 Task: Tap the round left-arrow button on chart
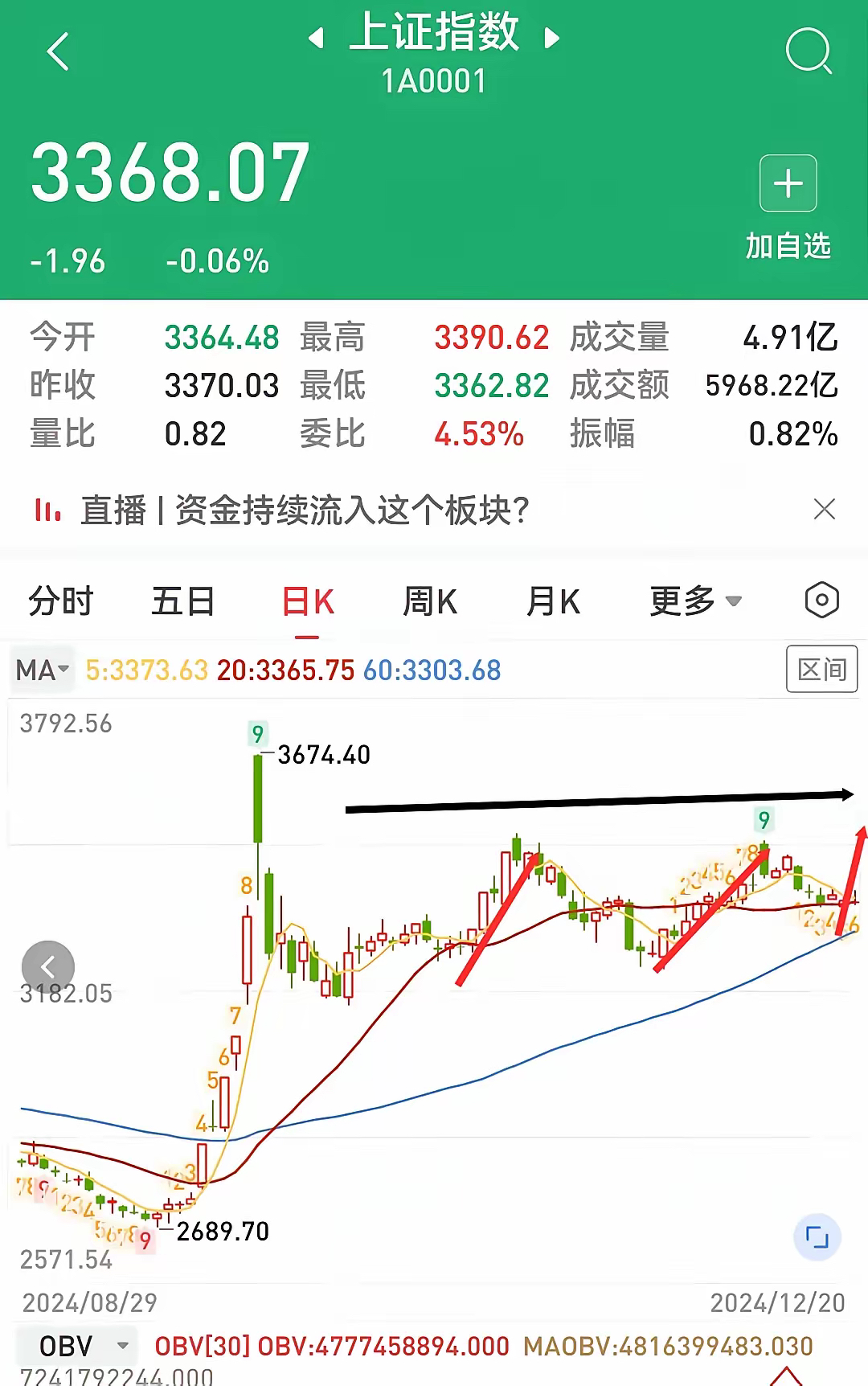pyautogui.click(x=48, y=966)
